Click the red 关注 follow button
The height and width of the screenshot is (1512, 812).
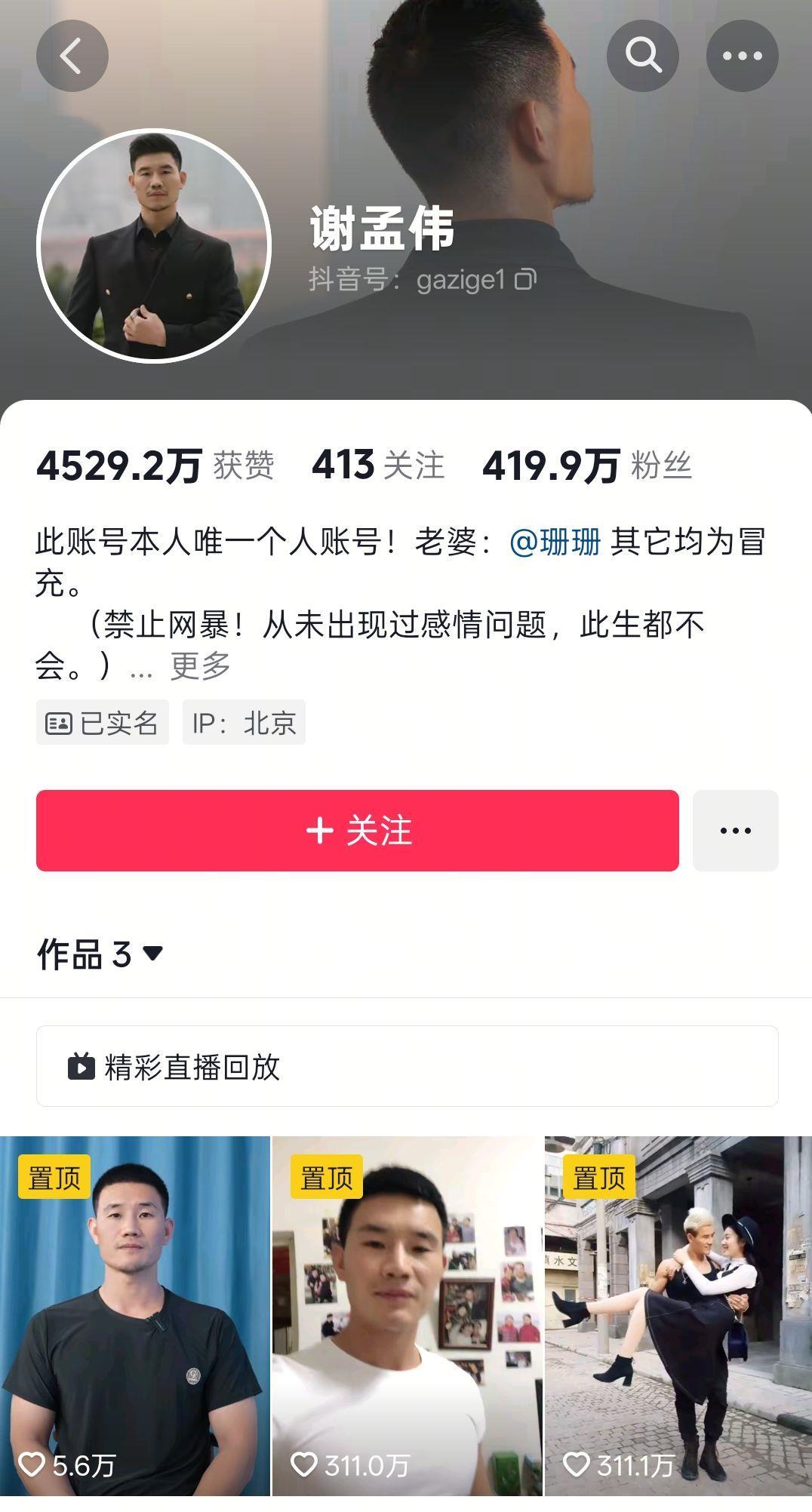pyautogui.click(x=358, y=830)
